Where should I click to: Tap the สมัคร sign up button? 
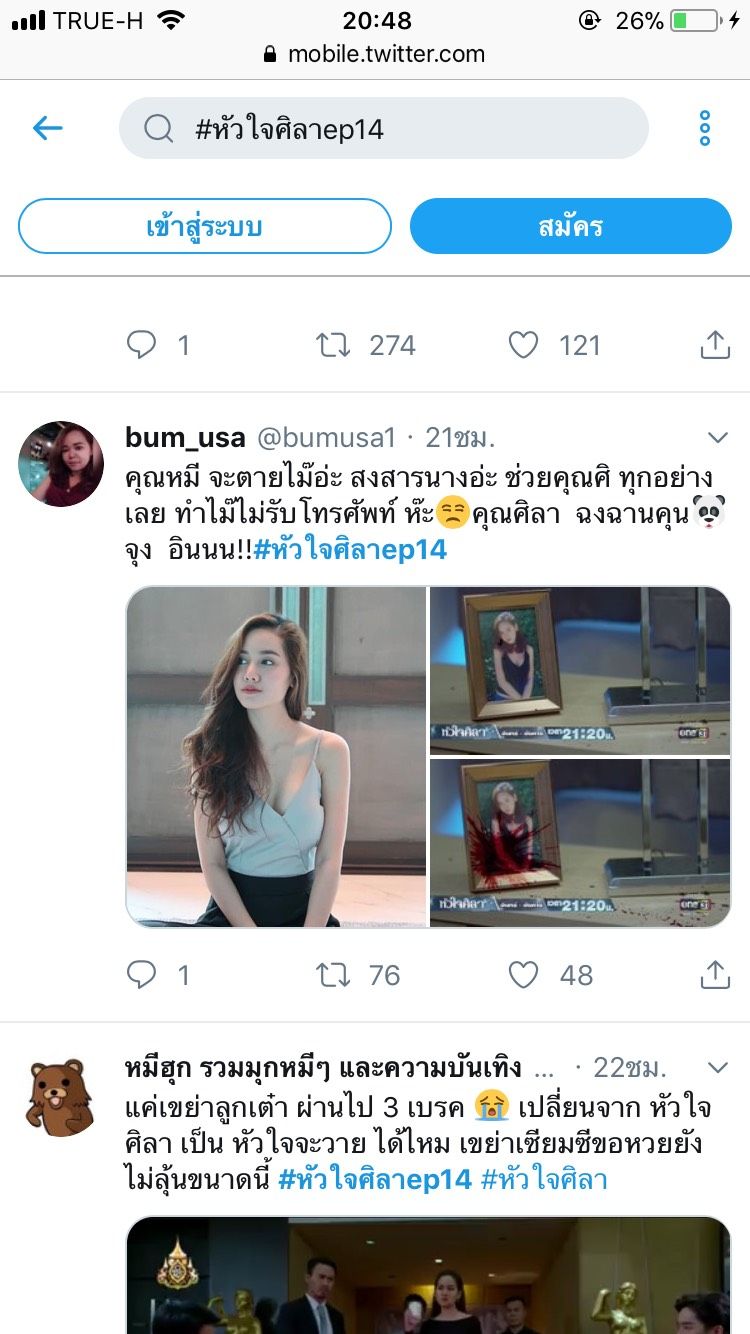point(570,226)
